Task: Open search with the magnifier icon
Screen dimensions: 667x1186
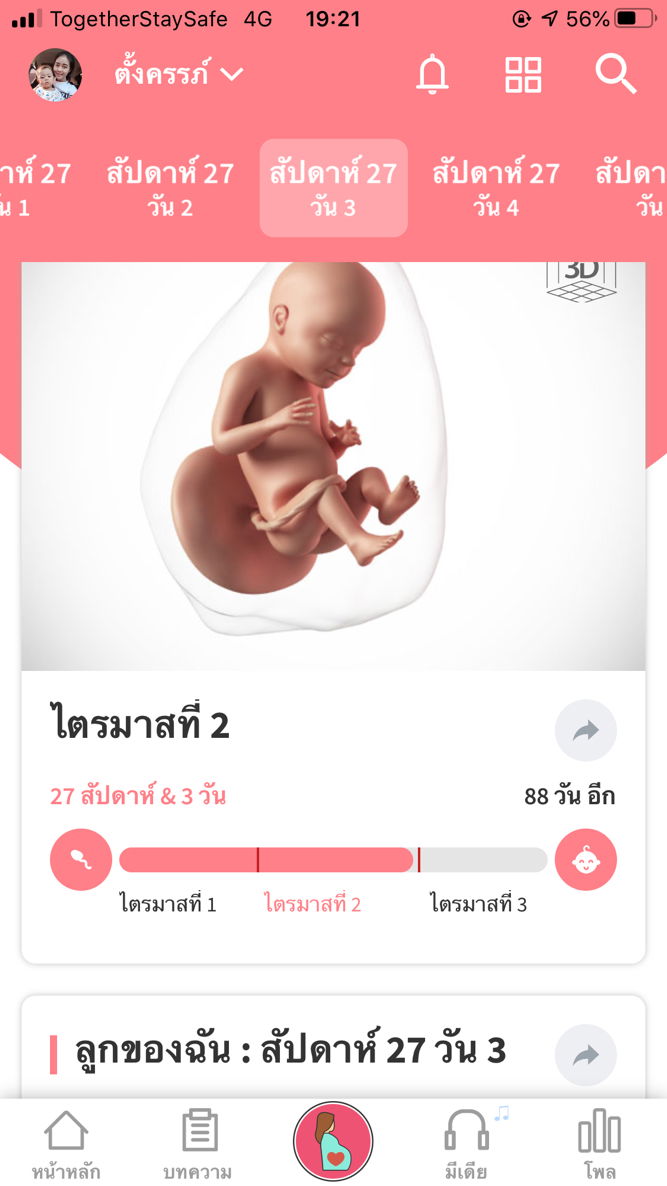Action: (615, 75)
